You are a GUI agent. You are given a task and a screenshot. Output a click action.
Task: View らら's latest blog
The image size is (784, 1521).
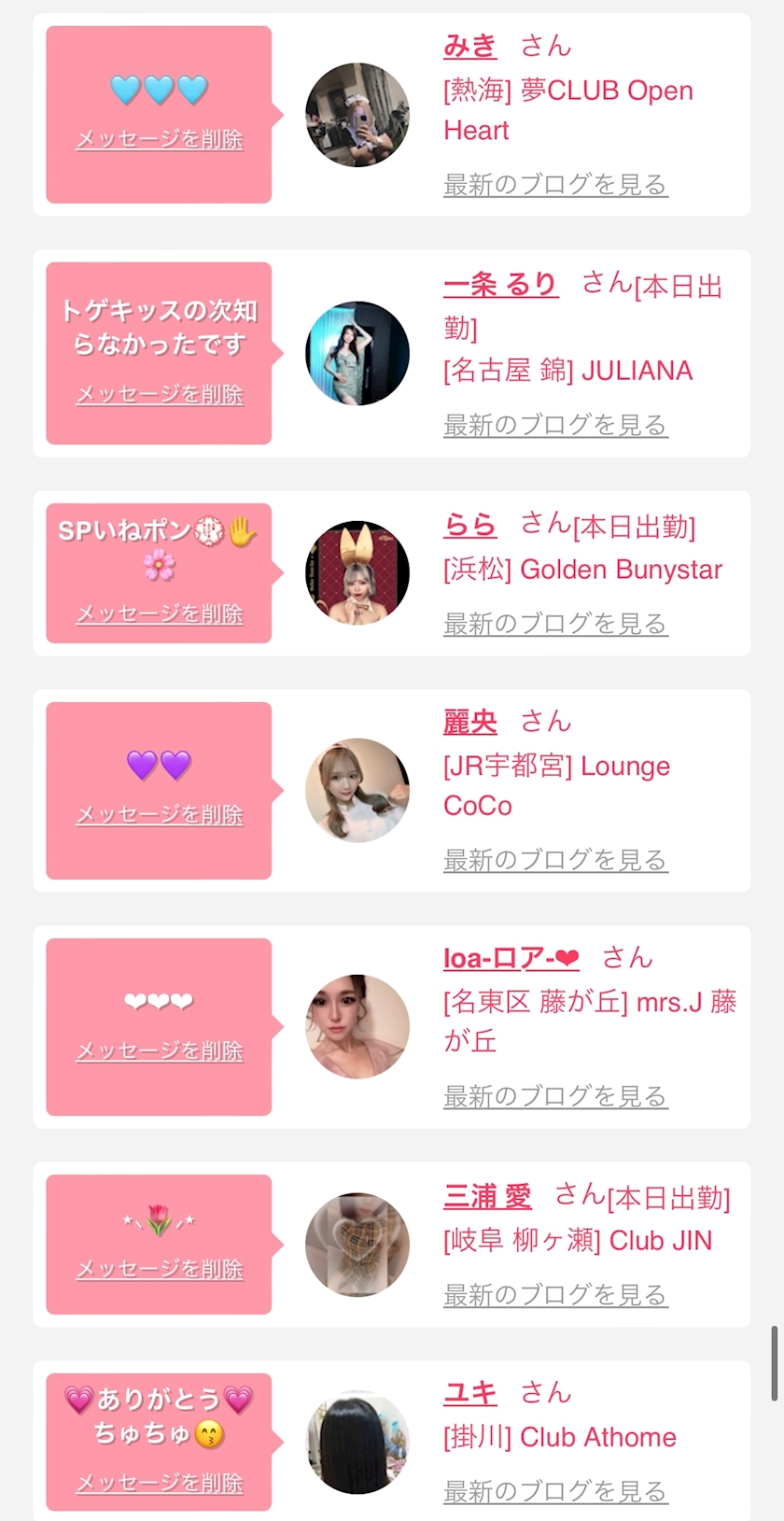(555, 624)
